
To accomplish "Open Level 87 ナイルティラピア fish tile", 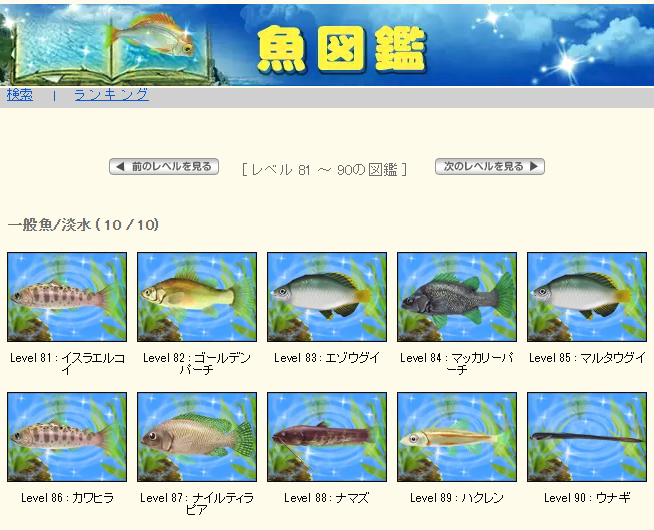I will click(x=197, y=437).
